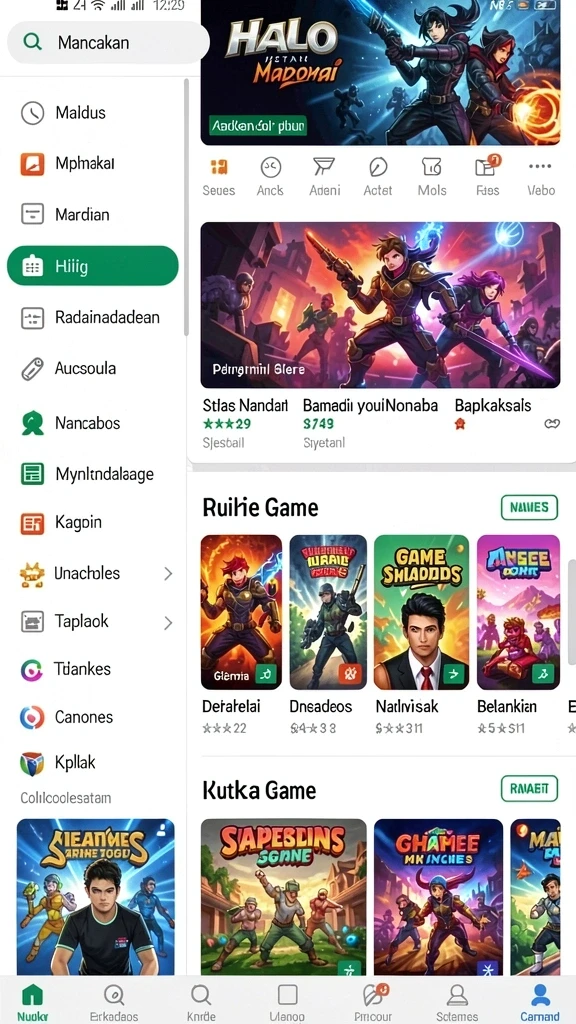
Task: Open the Derakelai game tile
Action: coord(241,612)
